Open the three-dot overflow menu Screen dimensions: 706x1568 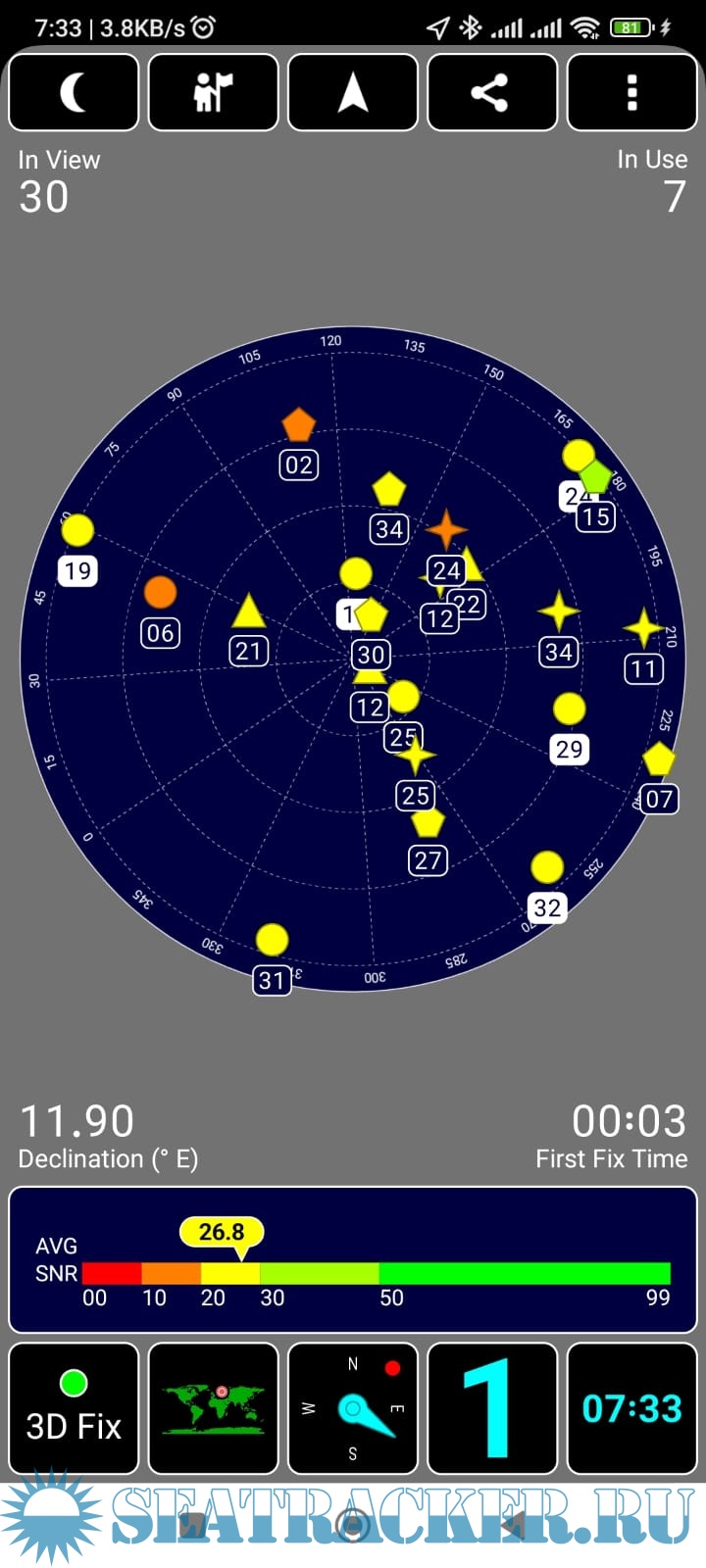click(x=632, y=93)
